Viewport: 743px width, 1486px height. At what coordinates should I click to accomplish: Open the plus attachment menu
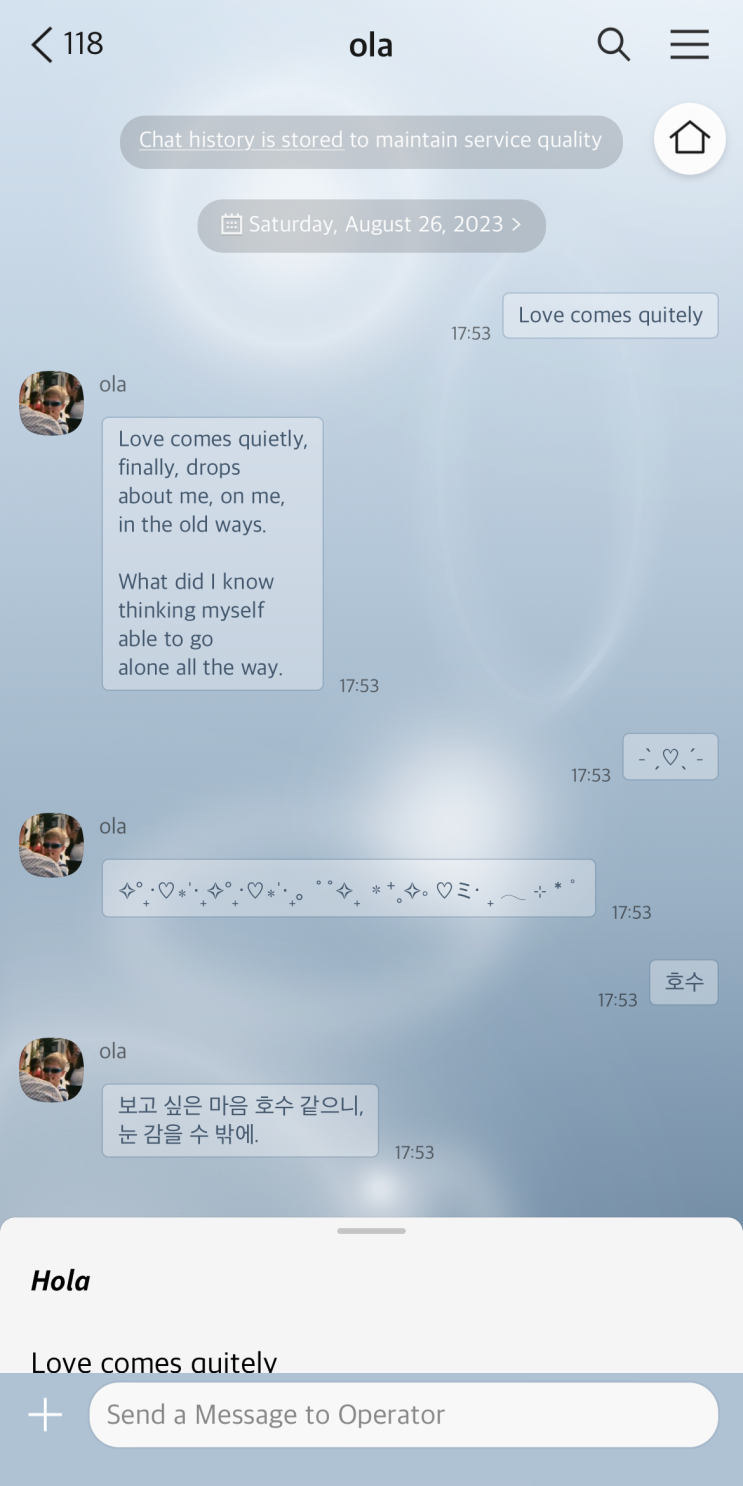coord(45,1415)
